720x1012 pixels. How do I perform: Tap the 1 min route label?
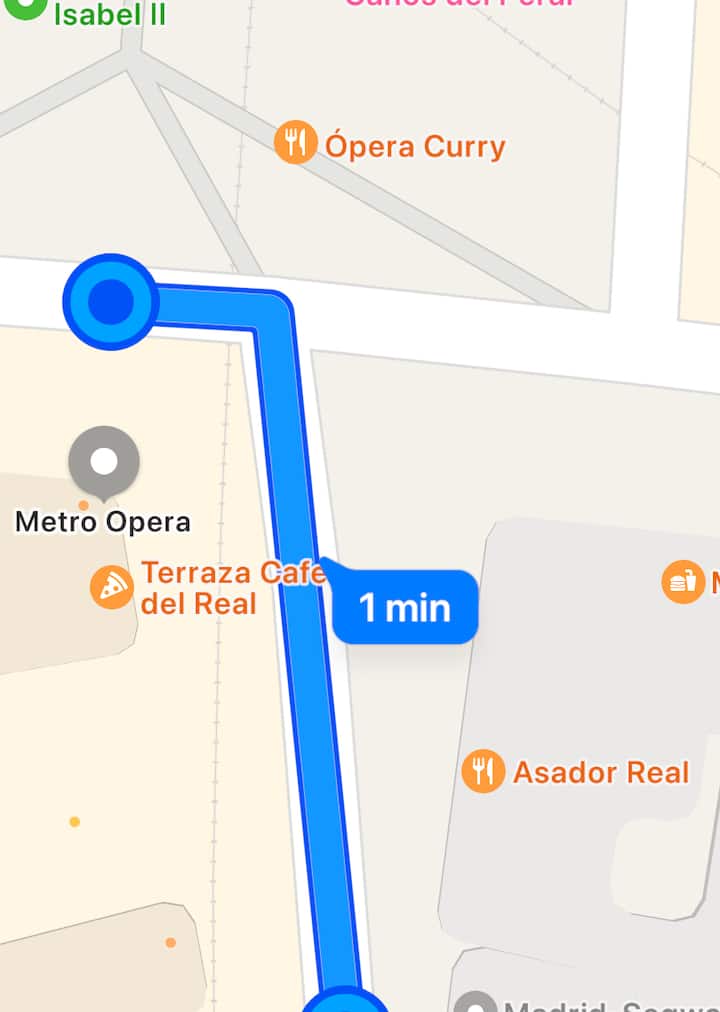coord(405,607)
